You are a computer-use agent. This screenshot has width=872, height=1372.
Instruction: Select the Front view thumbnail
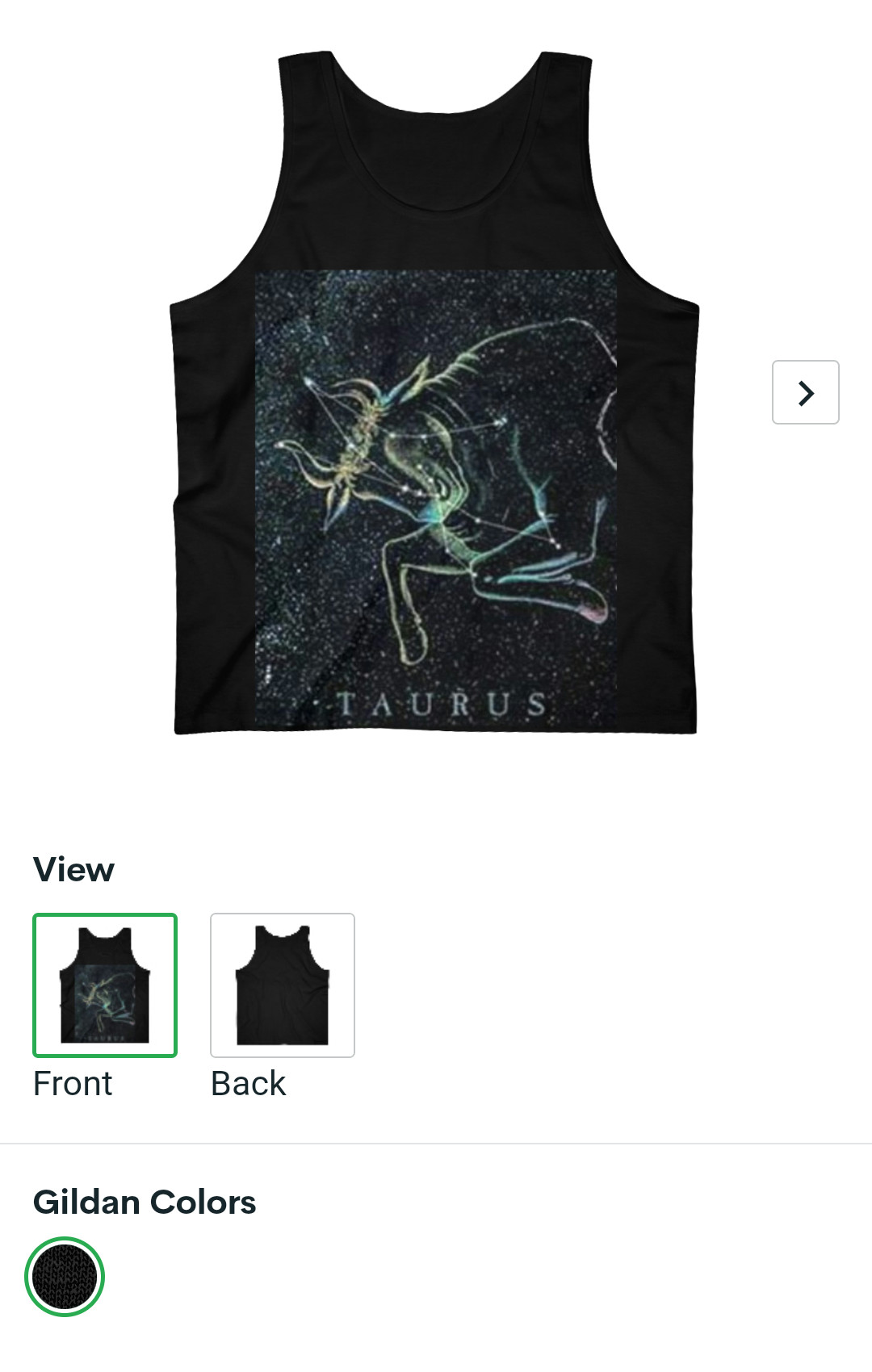pos(105,985)
